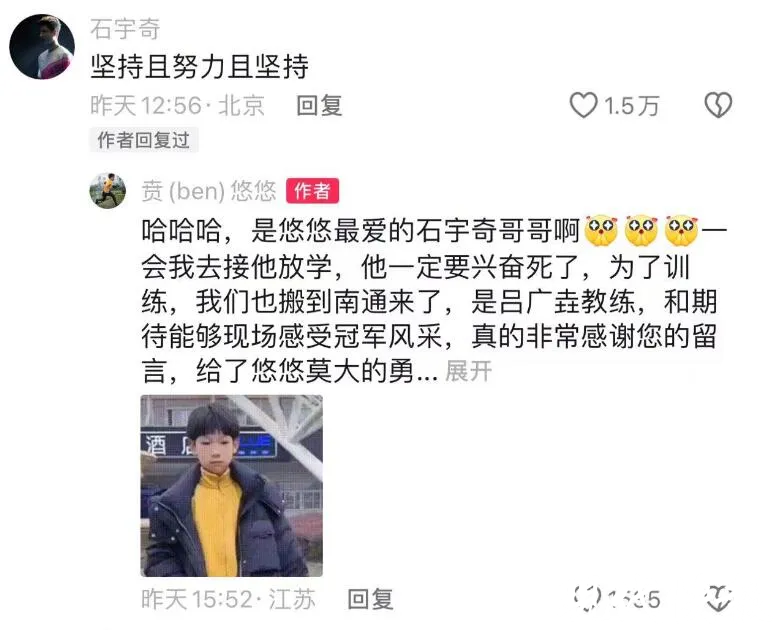
Task: View the attached photo in author's reply
Action: [x=231, y=485]
